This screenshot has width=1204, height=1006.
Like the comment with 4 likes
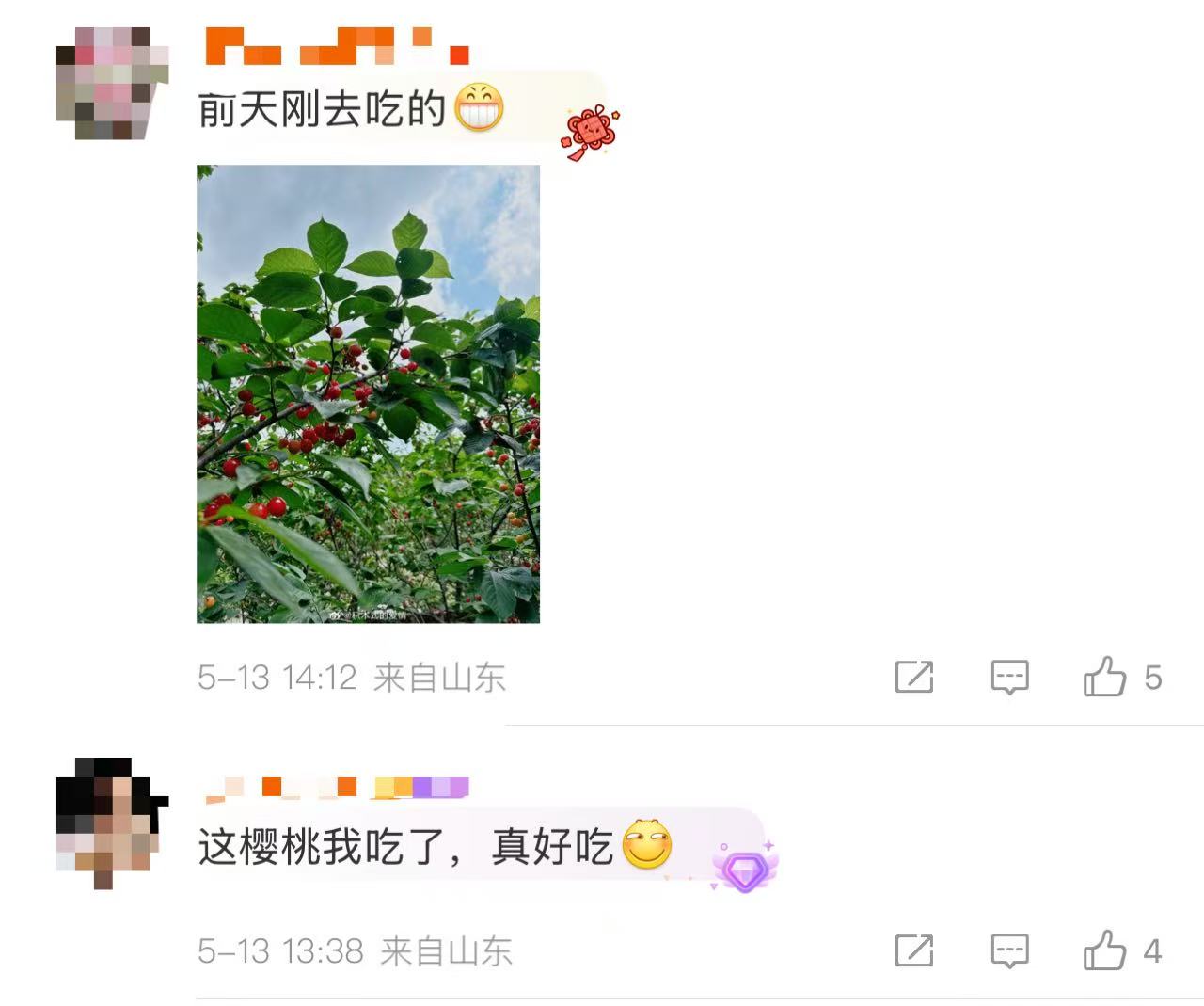(x=1105, y=950)
